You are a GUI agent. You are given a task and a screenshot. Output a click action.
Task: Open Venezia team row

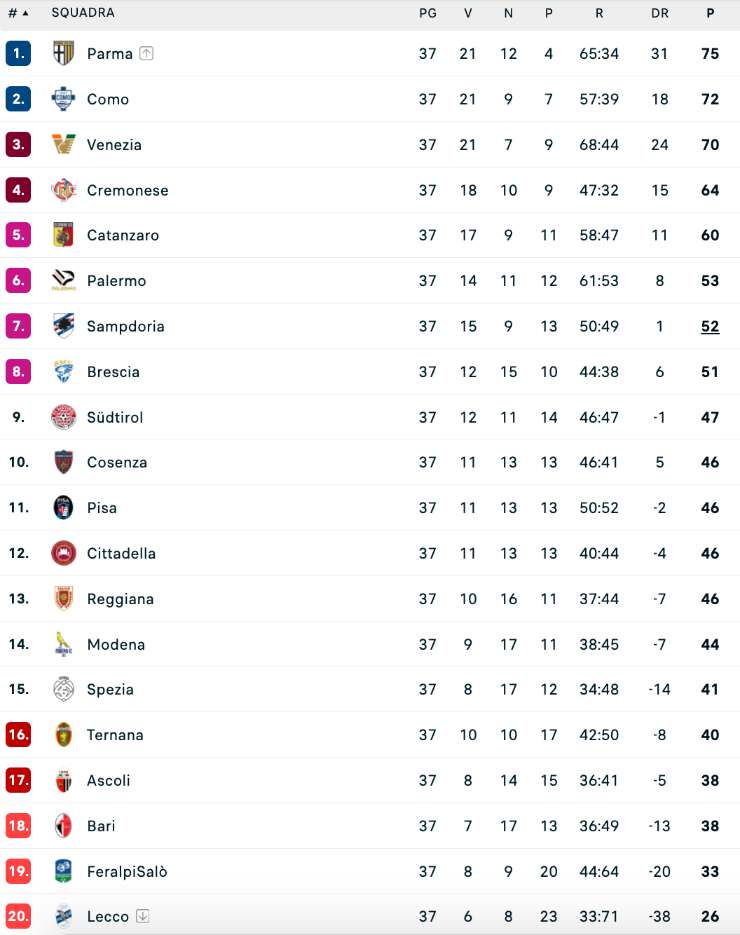(114, 145)
